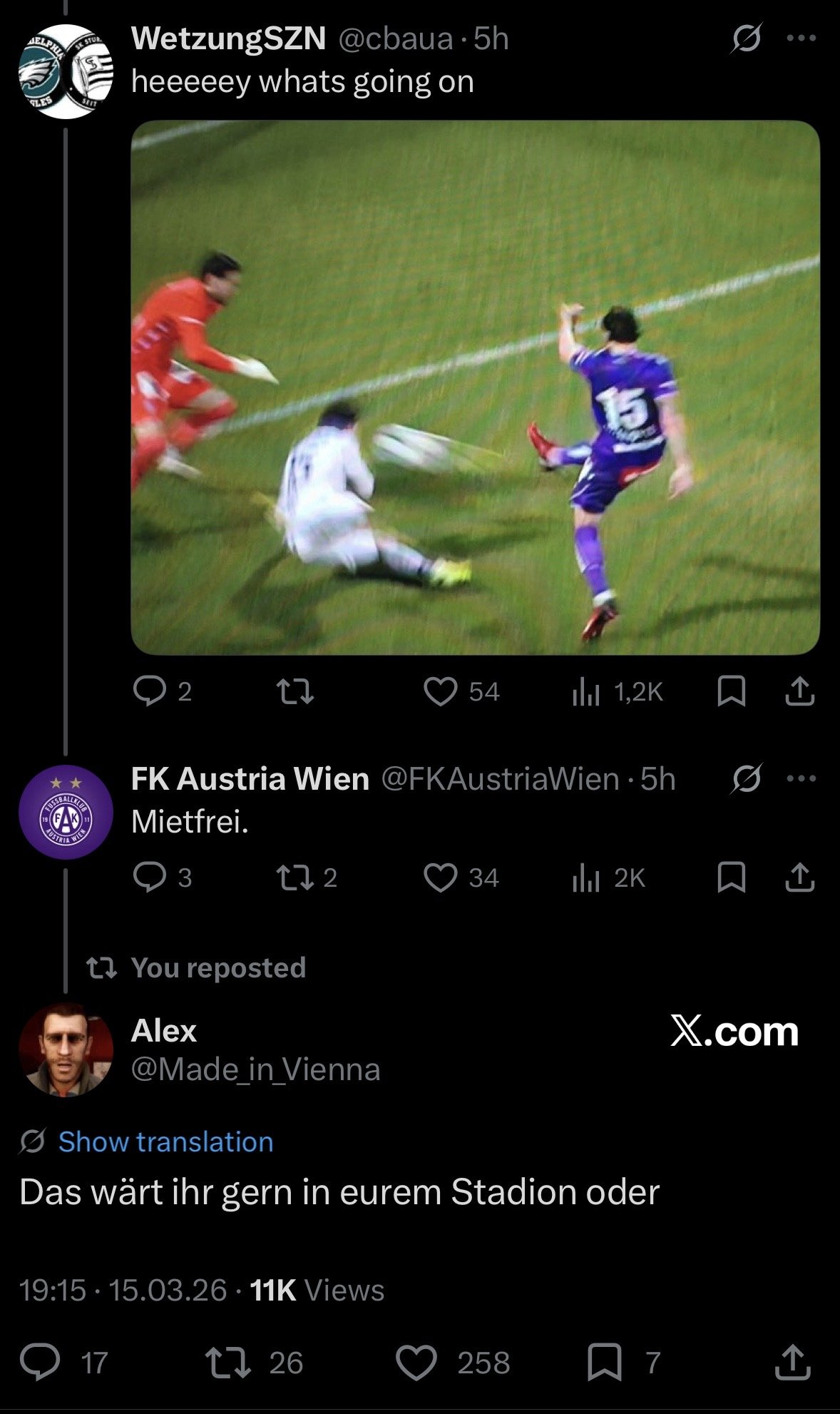840x1414 pixels.
Task: Open Alex's profile picture
Action: [x=66, y=1049]
